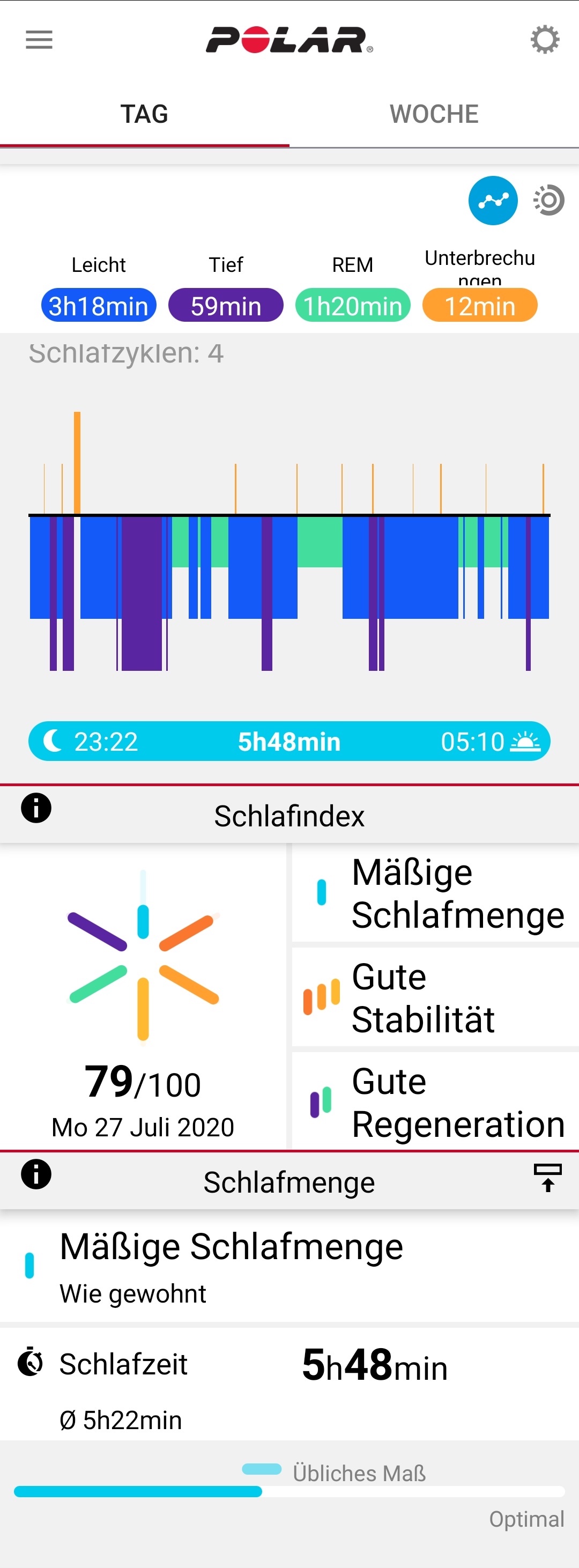Open the hamburger navigation menu

(39, 40)
